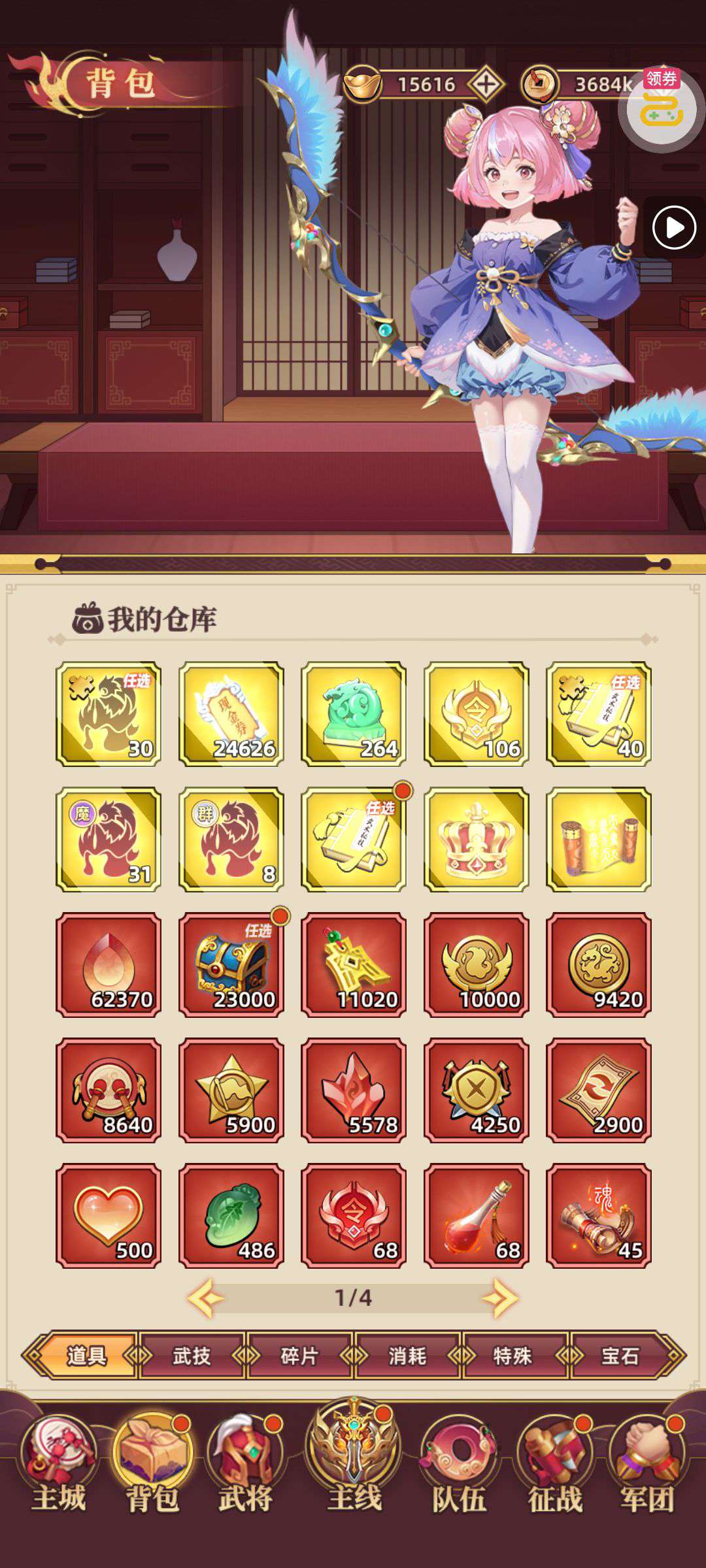Open the 领券 coupon floating button
Viewport: 706px width, 1568px height.
662,108
